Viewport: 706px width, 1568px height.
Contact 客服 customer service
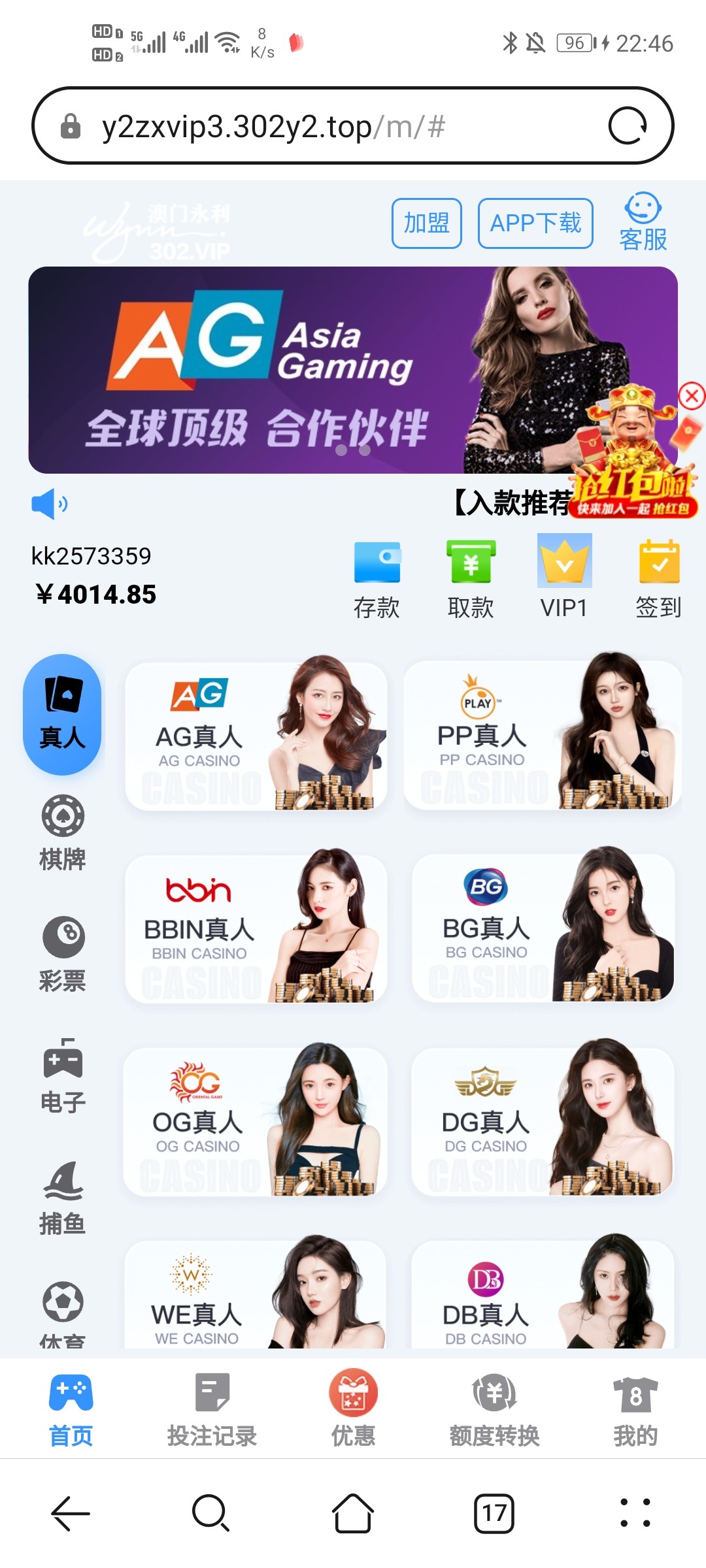pos(643,222)
